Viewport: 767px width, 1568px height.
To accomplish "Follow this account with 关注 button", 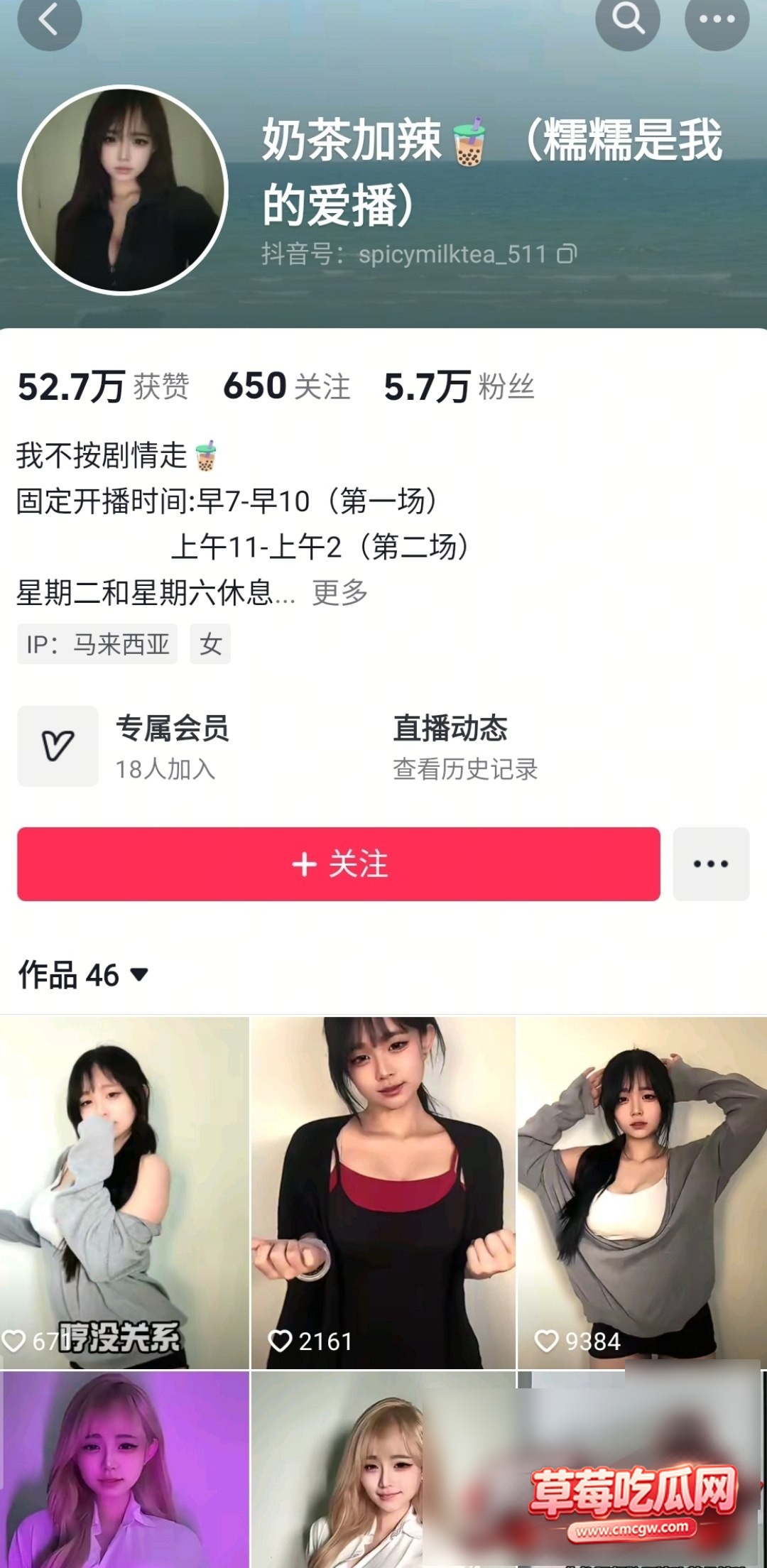I will click(339, 864).
